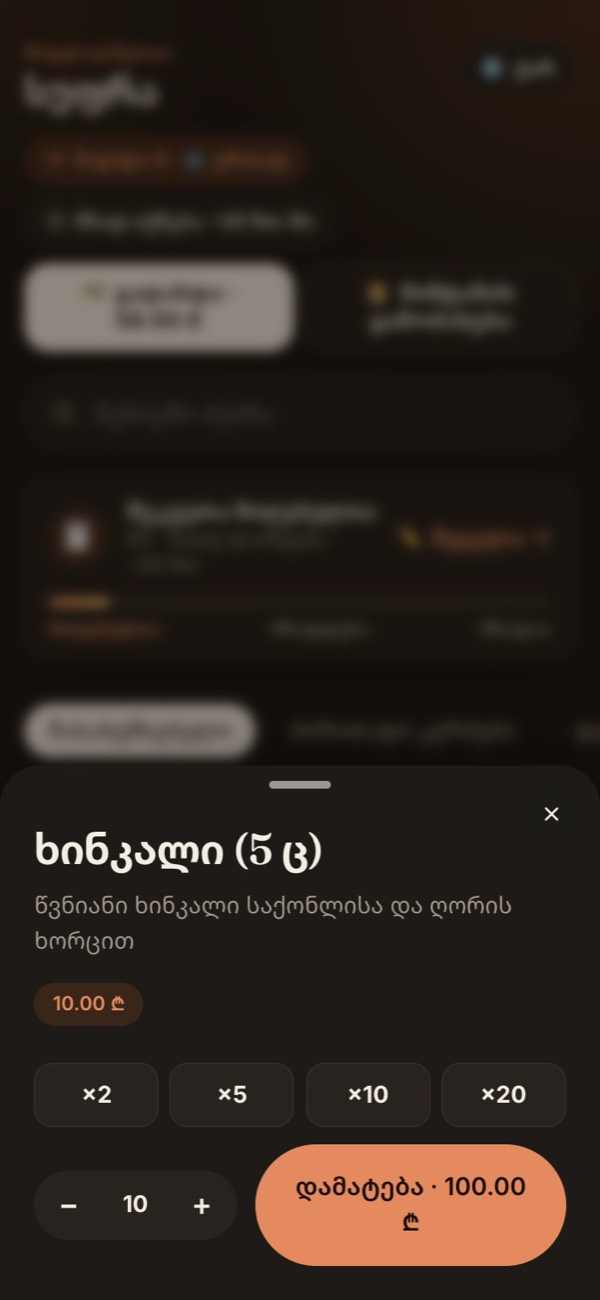Screen dimensions: 600x1300
Task: Choose the ×20 quantity chip
Action: 504,1095
